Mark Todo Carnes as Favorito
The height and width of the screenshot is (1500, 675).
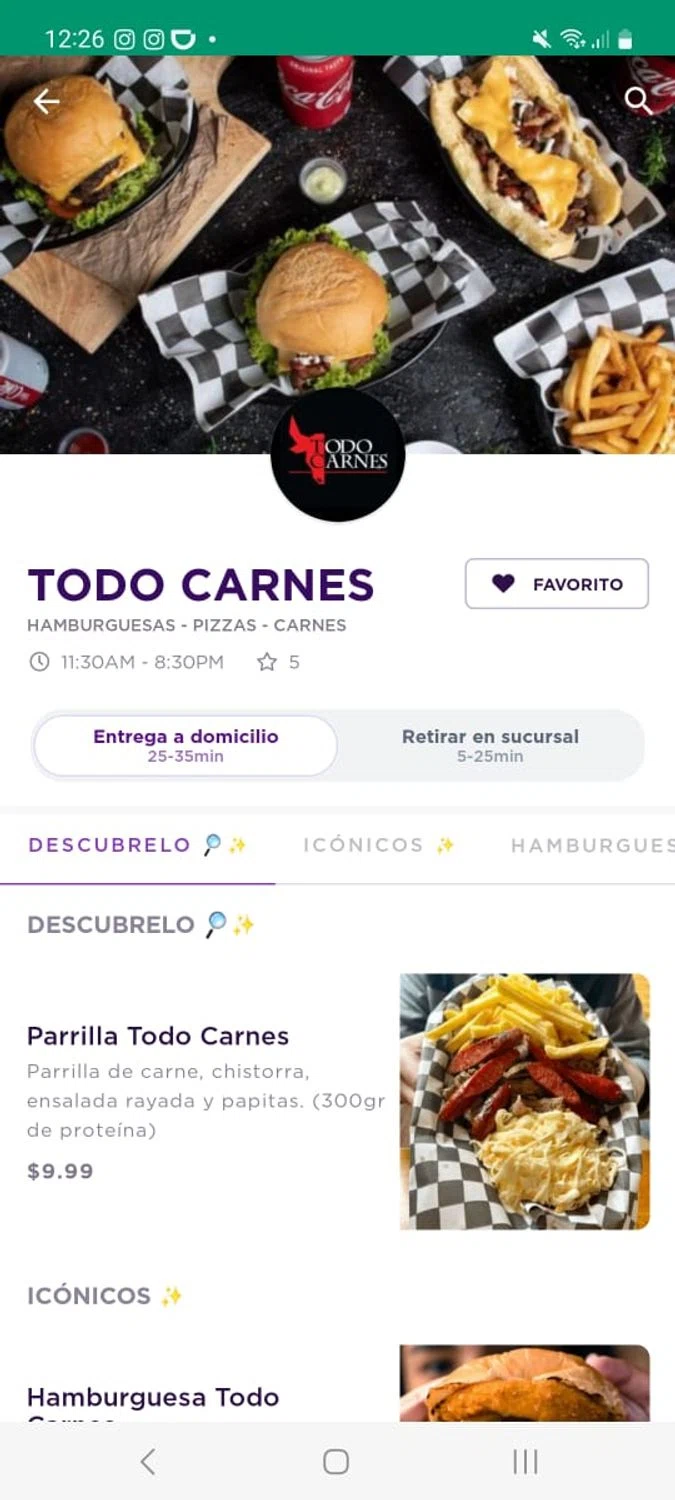click(x=556, y=584)
